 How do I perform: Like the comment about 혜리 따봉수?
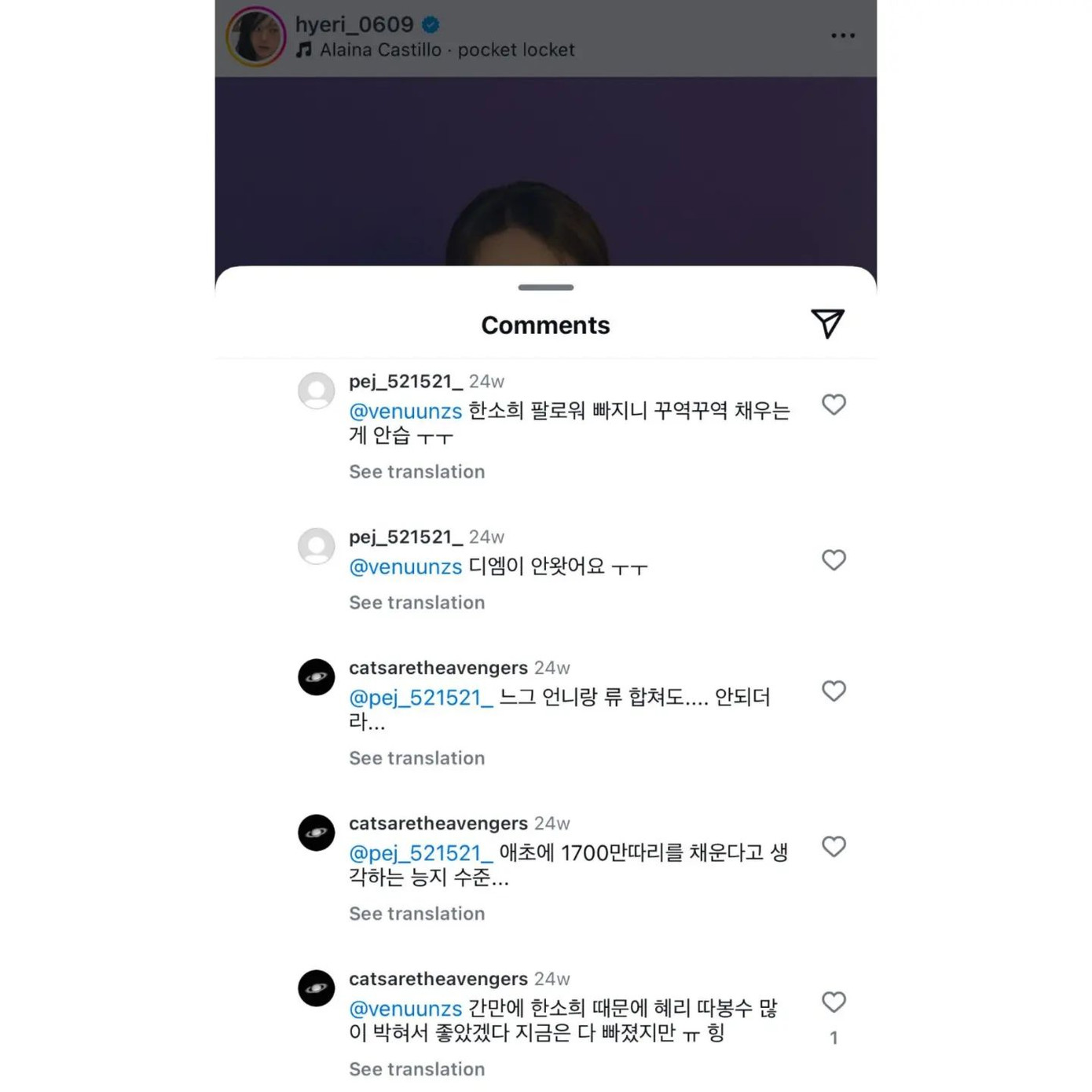pos(834,1002)
